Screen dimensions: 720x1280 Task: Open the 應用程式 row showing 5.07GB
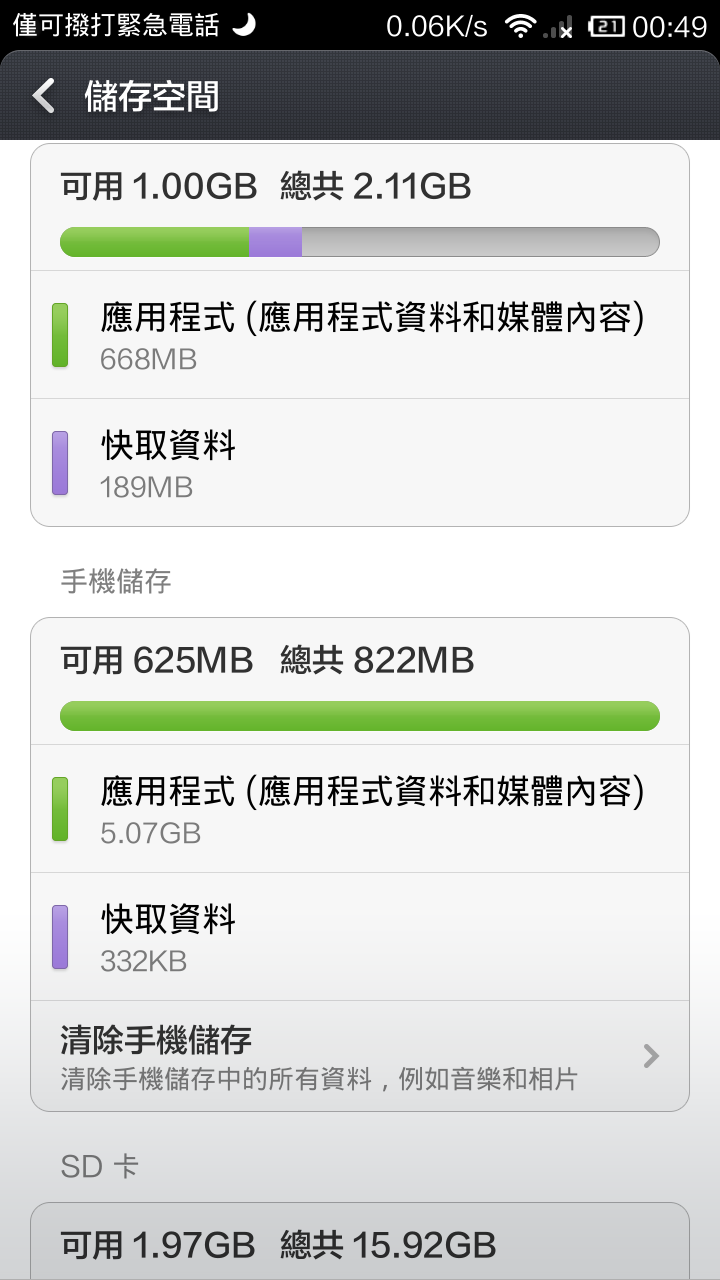click(360, 809)
